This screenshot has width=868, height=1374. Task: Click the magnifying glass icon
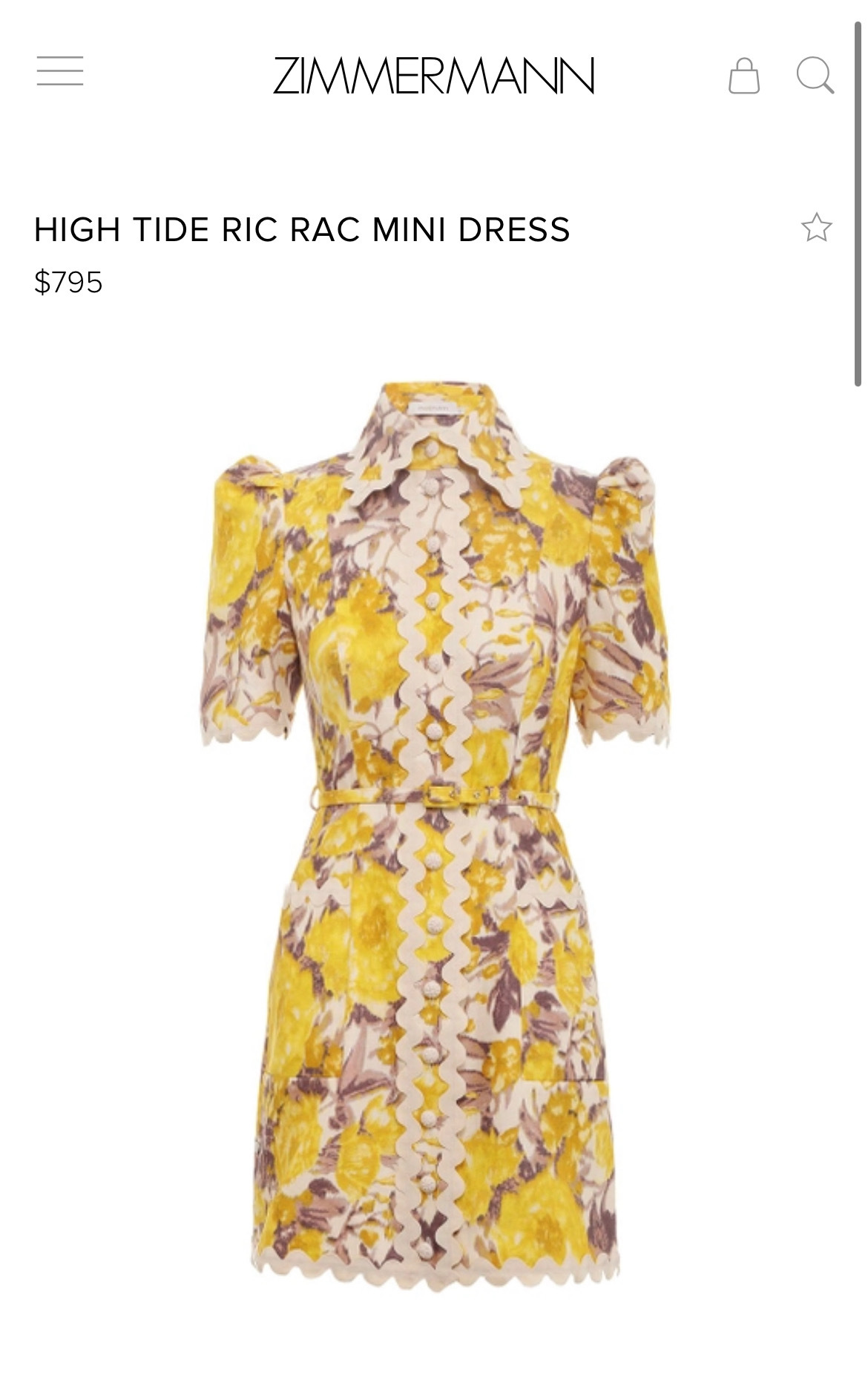[818, 74]
